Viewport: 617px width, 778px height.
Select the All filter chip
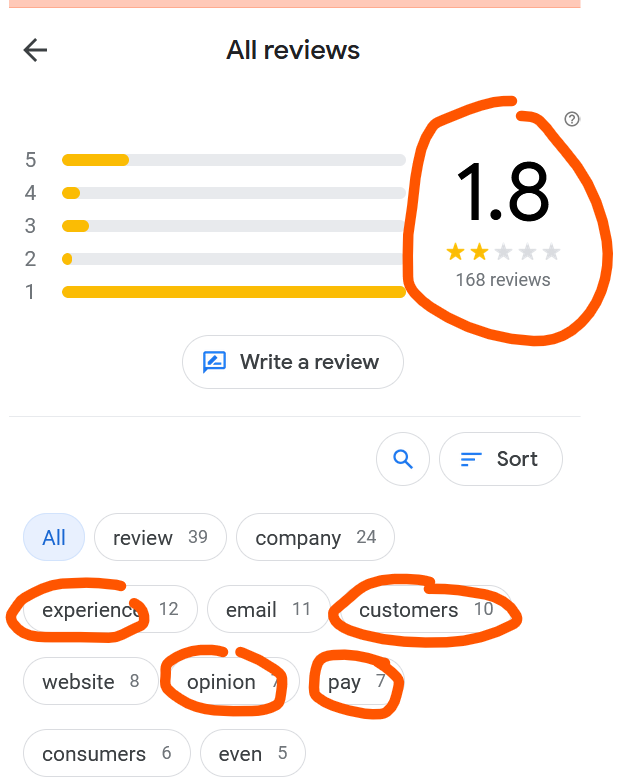(x=54, y=538)
